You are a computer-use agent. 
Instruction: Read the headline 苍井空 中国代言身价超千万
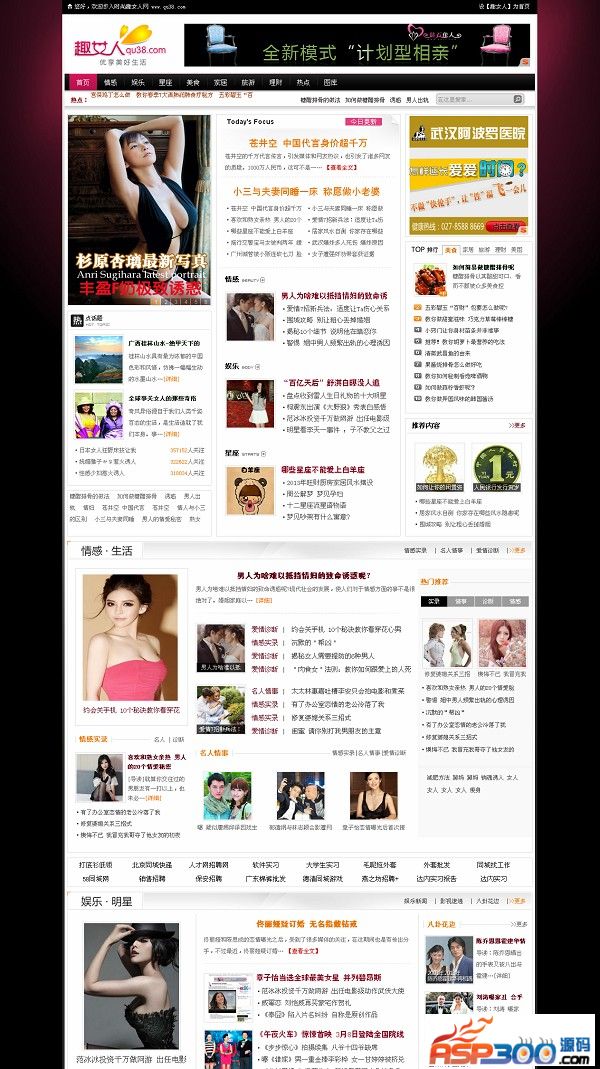coord(308,143)
